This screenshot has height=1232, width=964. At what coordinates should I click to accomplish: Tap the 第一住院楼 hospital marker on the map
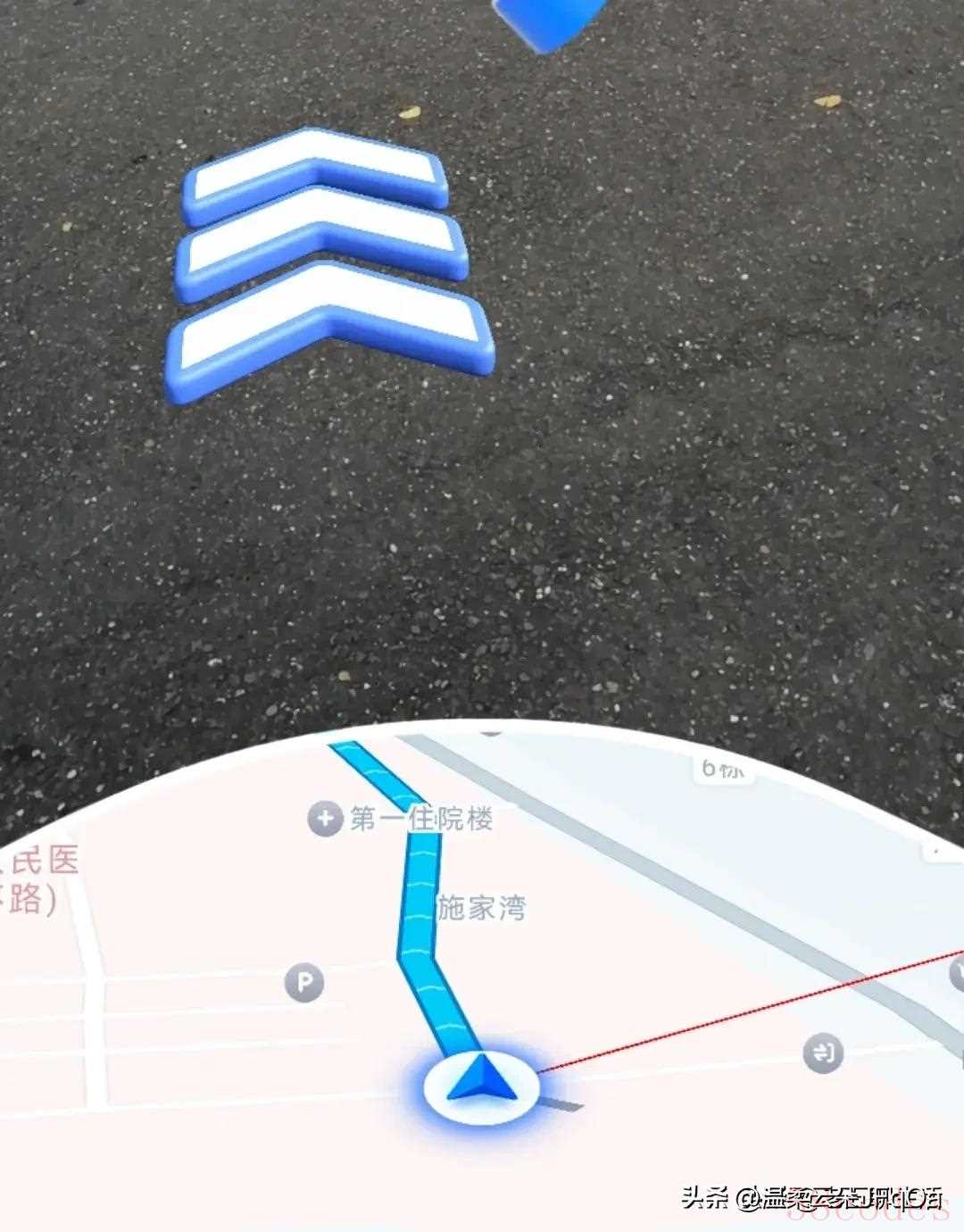325,818
